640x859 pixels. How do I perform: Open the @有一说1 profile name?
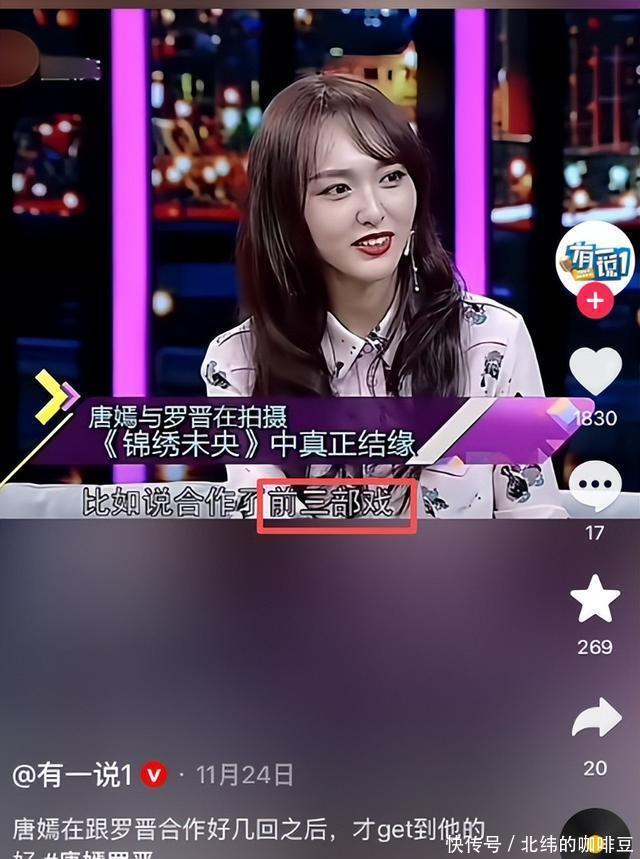pyautogui.click(x=76, y=774)
